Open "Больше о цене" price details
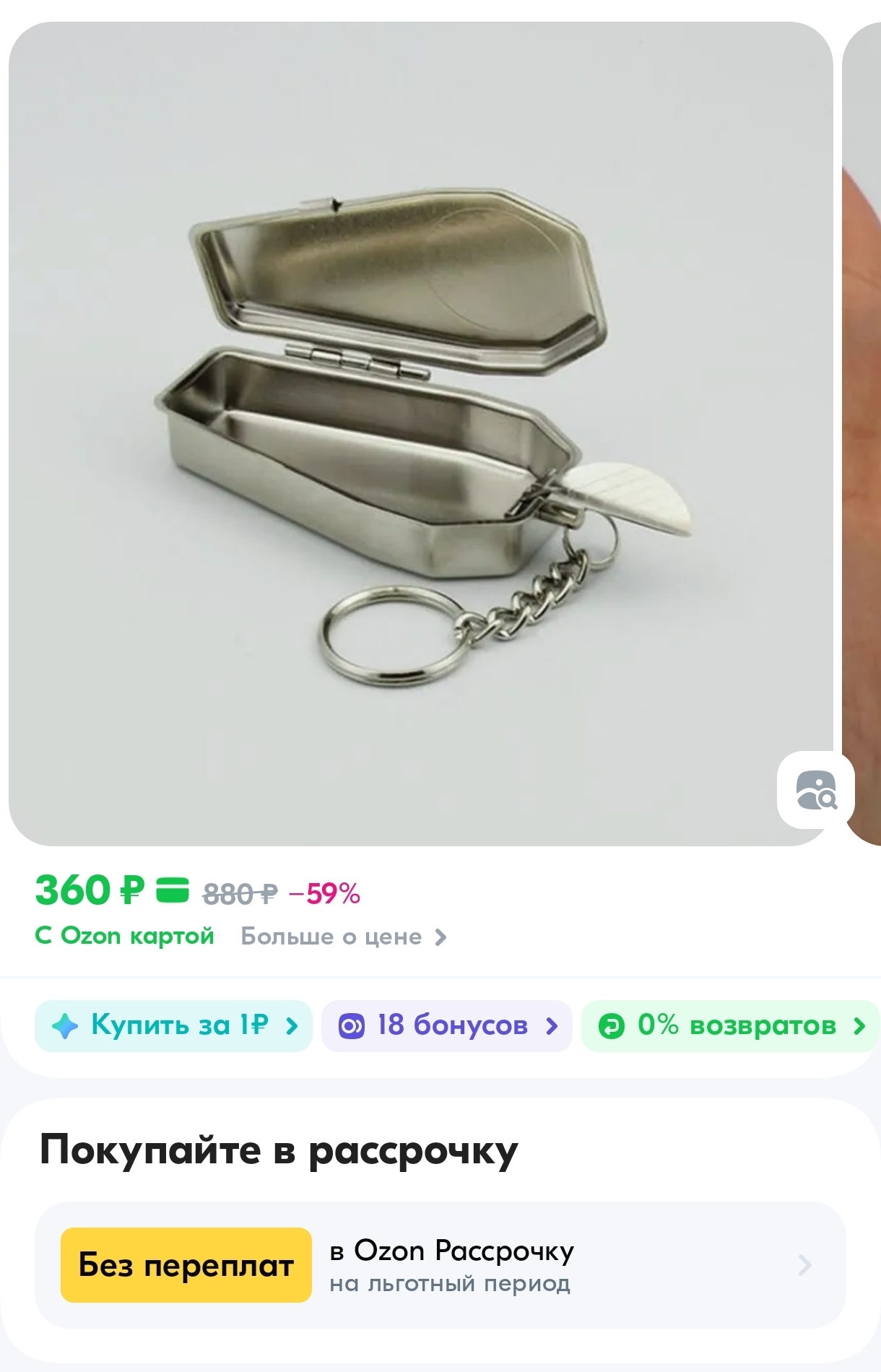 pyautogui.click(x=343, y=937)
